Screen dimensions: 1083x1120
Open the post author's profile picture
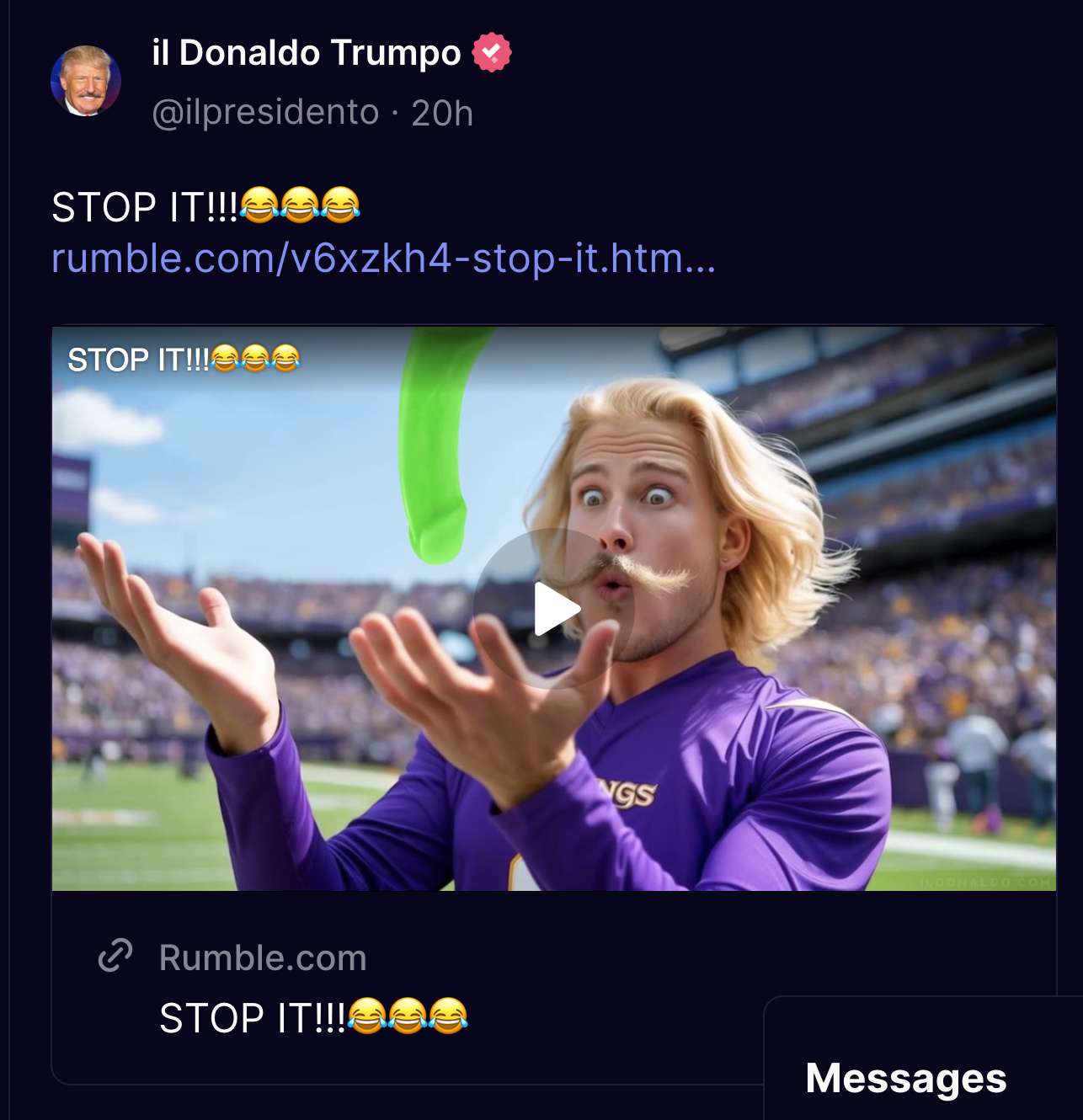[86, 82]
